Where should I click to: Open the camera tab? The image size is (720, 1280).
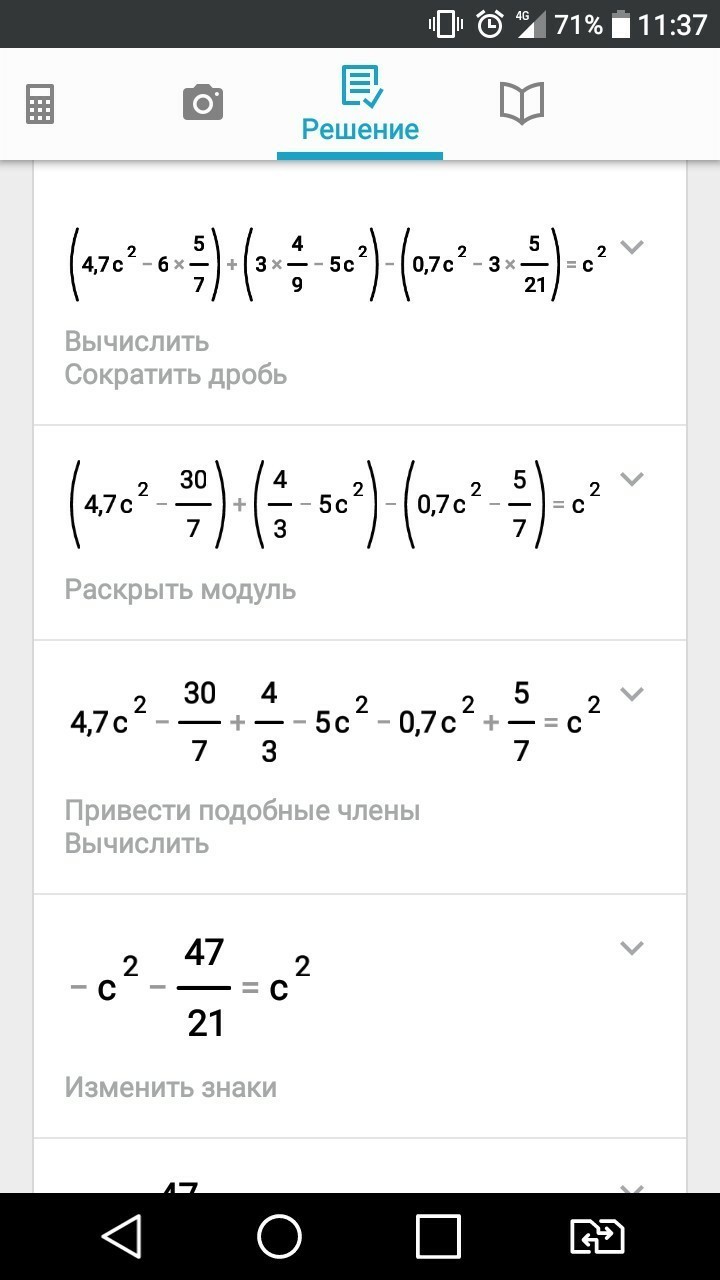coord(203,103)
